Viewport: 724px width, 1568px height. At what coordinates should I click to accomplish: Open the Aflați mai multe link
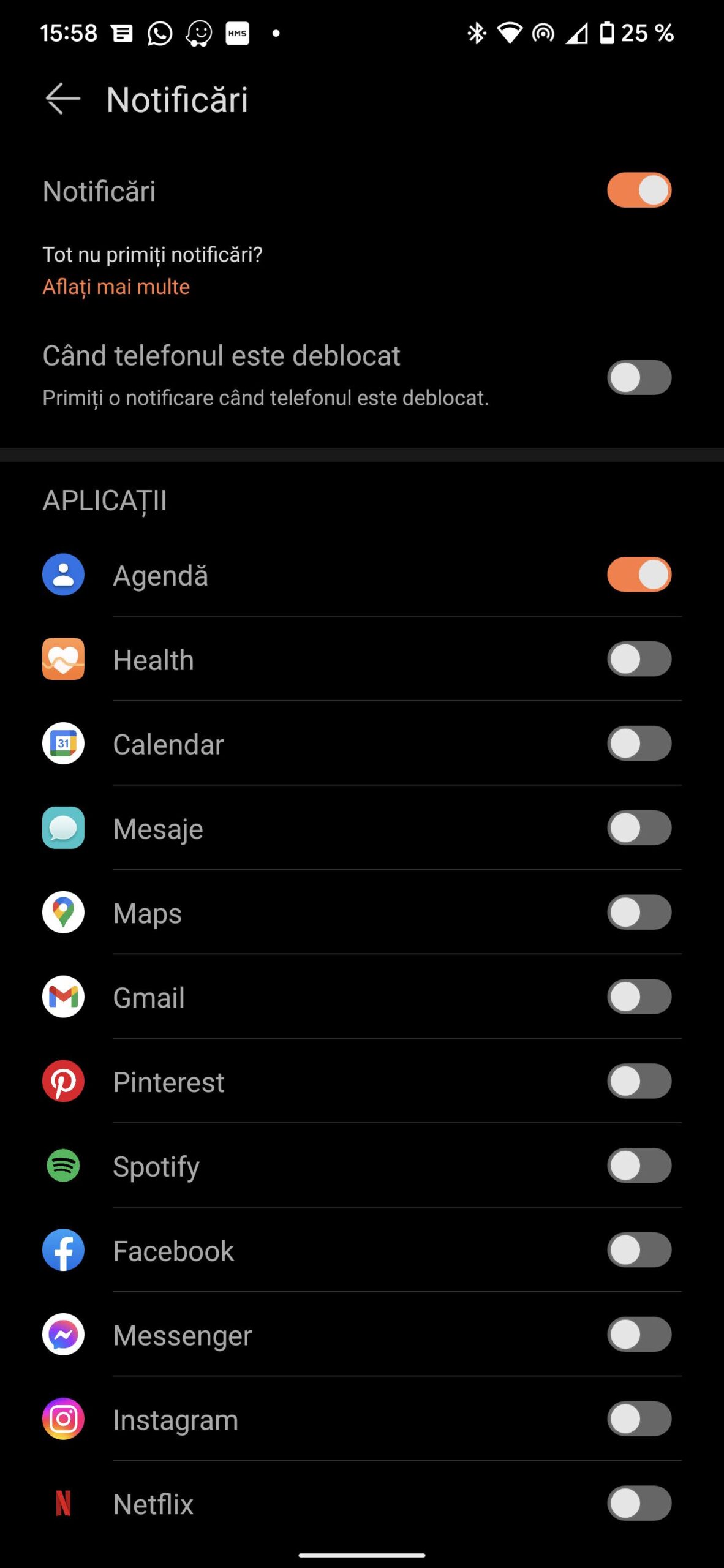click(x=116, y=287)
